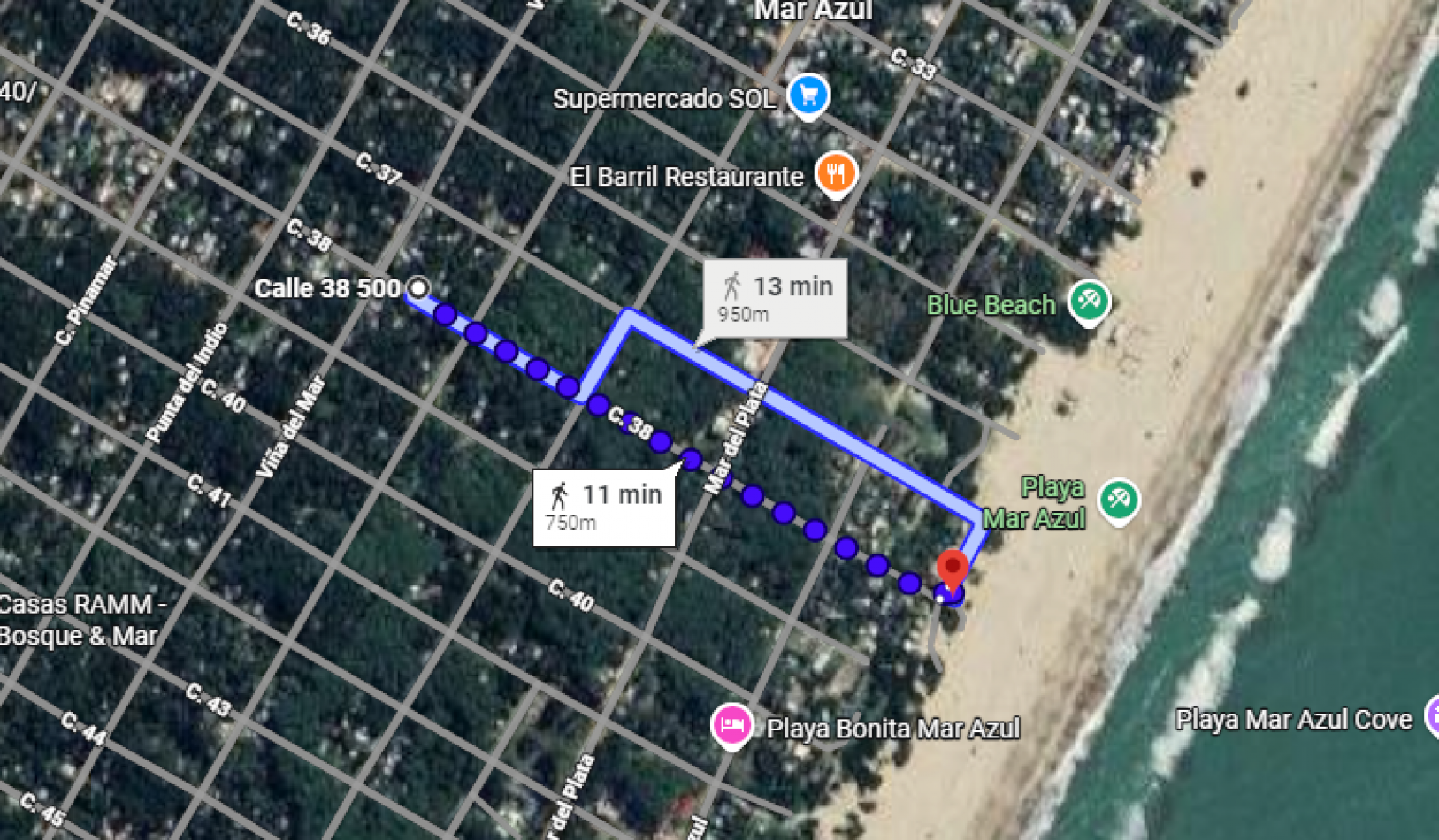The image size is (1439, 840).
Task: Open the Supermercado SOL shopping pin
Action: pyautogui.click(x=808, y=94)
